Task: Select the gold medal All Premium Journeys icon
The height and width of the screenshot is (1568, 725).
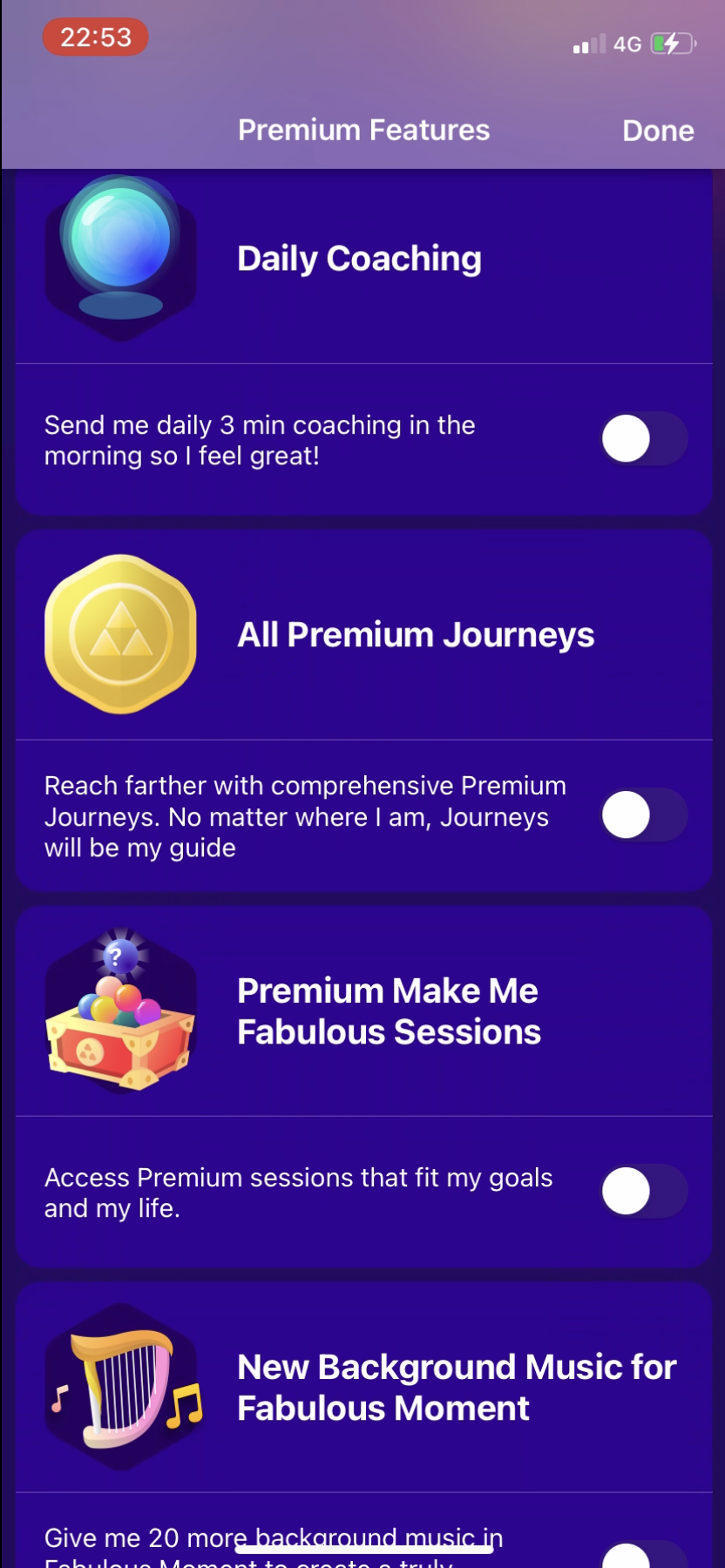Action: (120, 633)
